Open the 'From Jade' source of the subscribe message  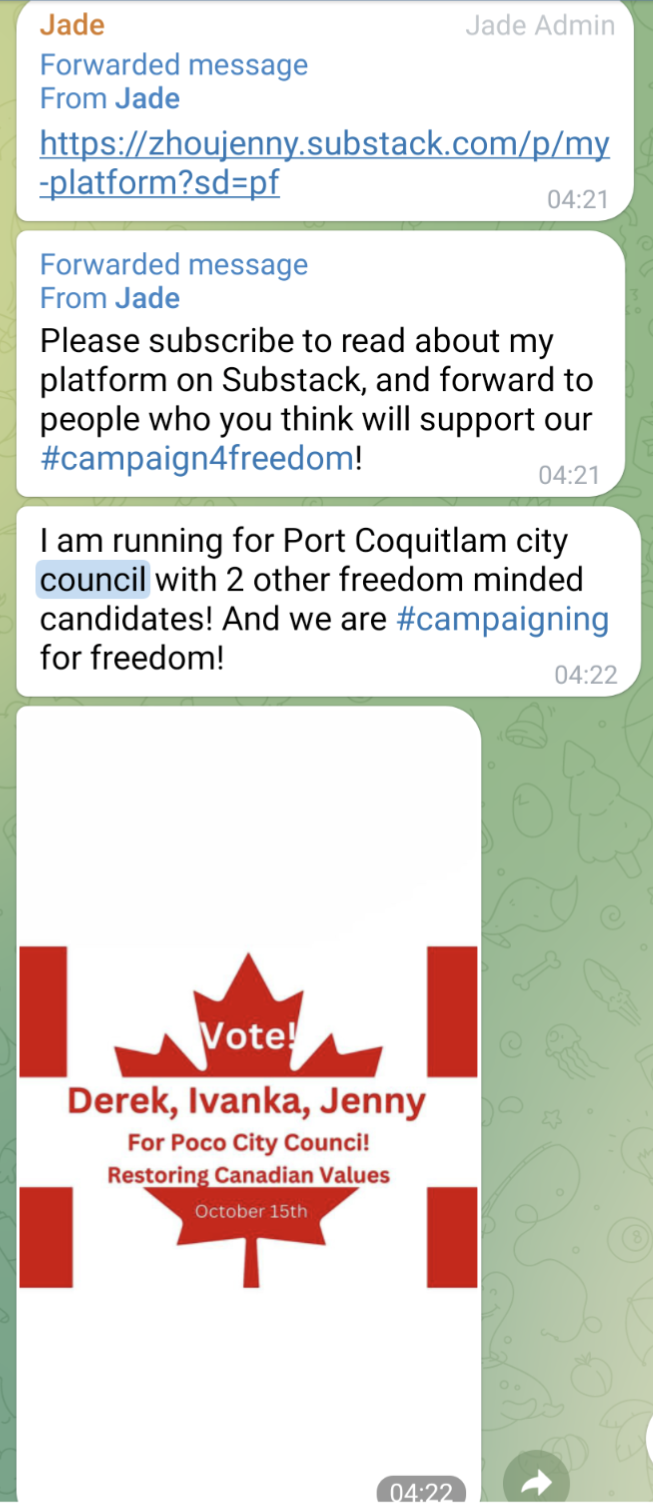pyautogui.click(x=146, y=298)
